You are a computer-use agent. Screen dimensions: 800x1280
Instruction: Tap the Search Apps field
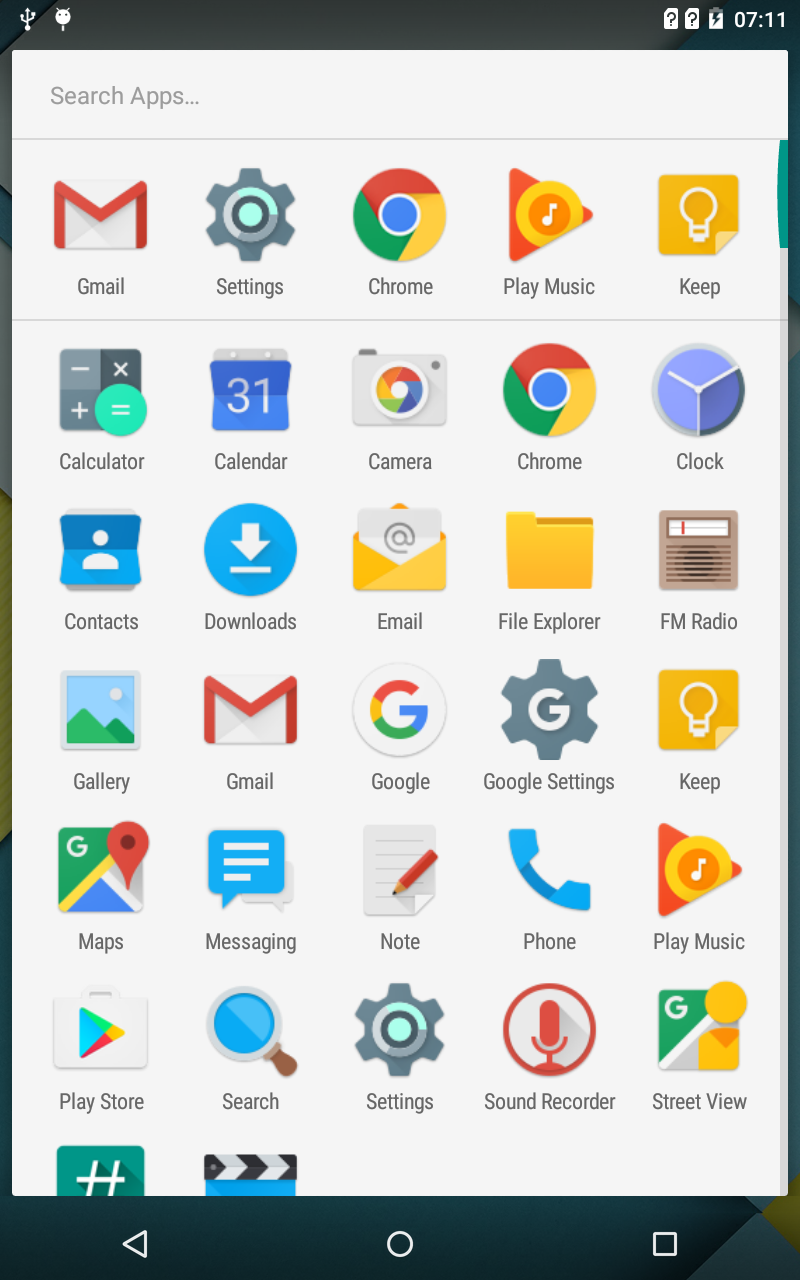[400, 96]
